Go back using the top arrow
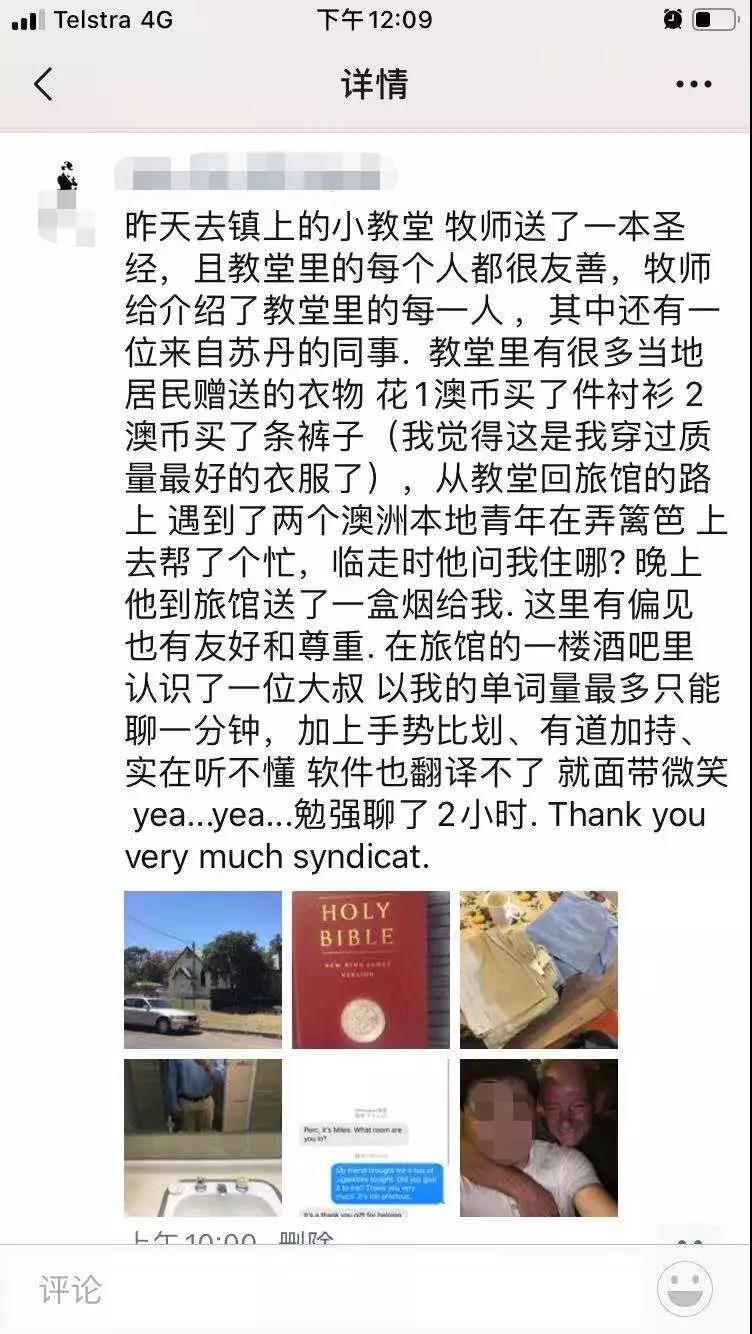Viewport: 752px width, 1334px height. (43, 84)
